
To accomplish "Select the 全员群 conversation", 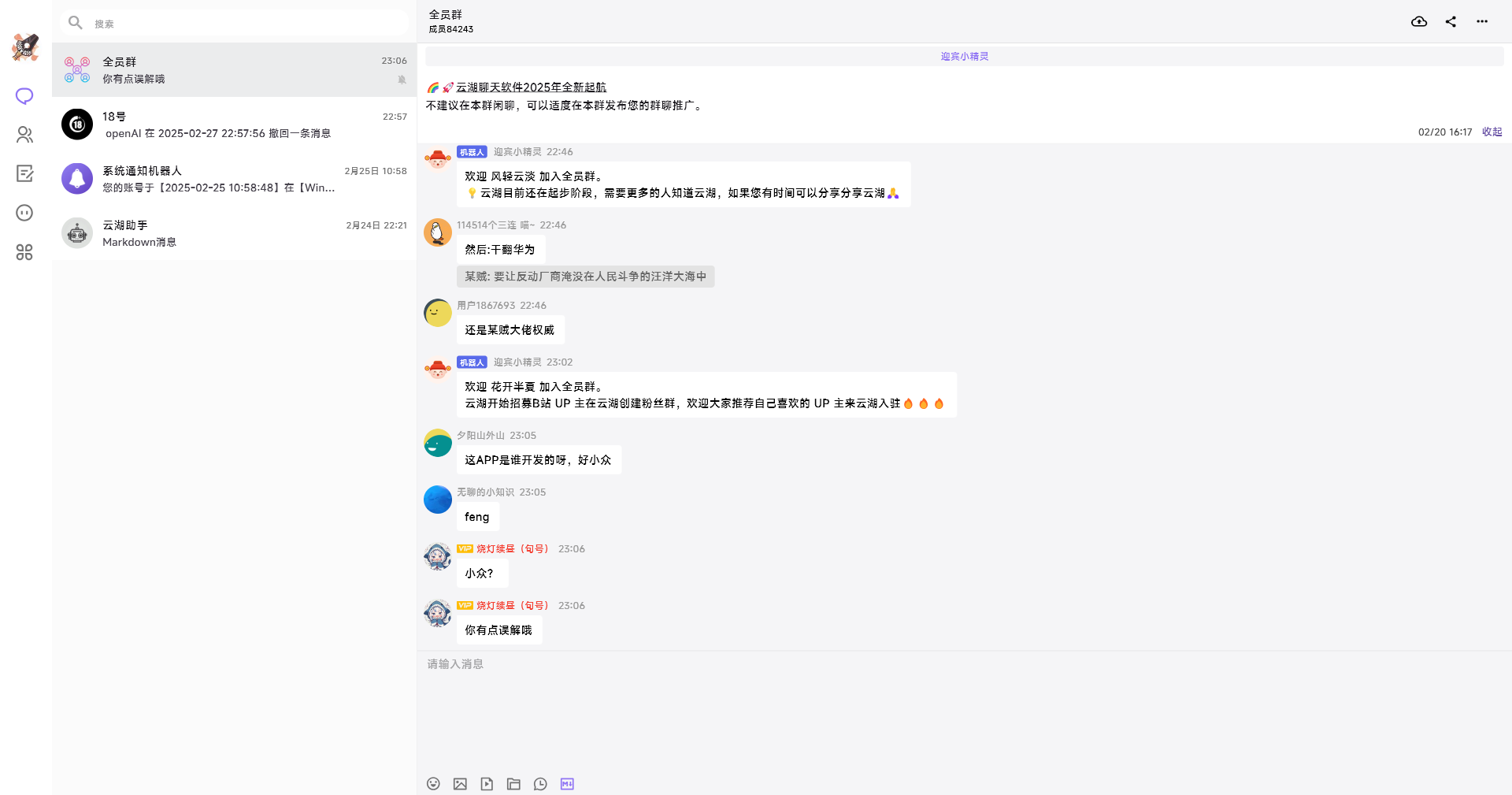I will tap(234, 70).
